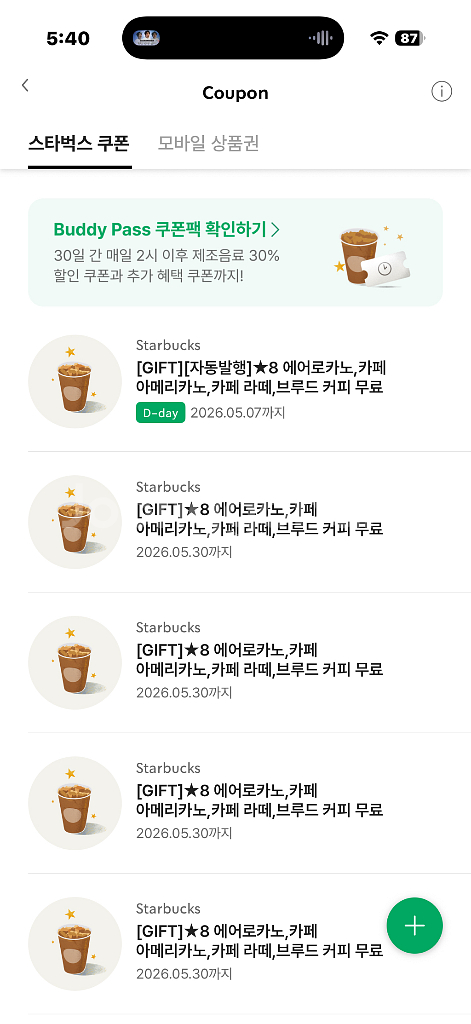Open the Buddy Pass 쿠폰팩 확인하기 banner

tap(235, 252)
